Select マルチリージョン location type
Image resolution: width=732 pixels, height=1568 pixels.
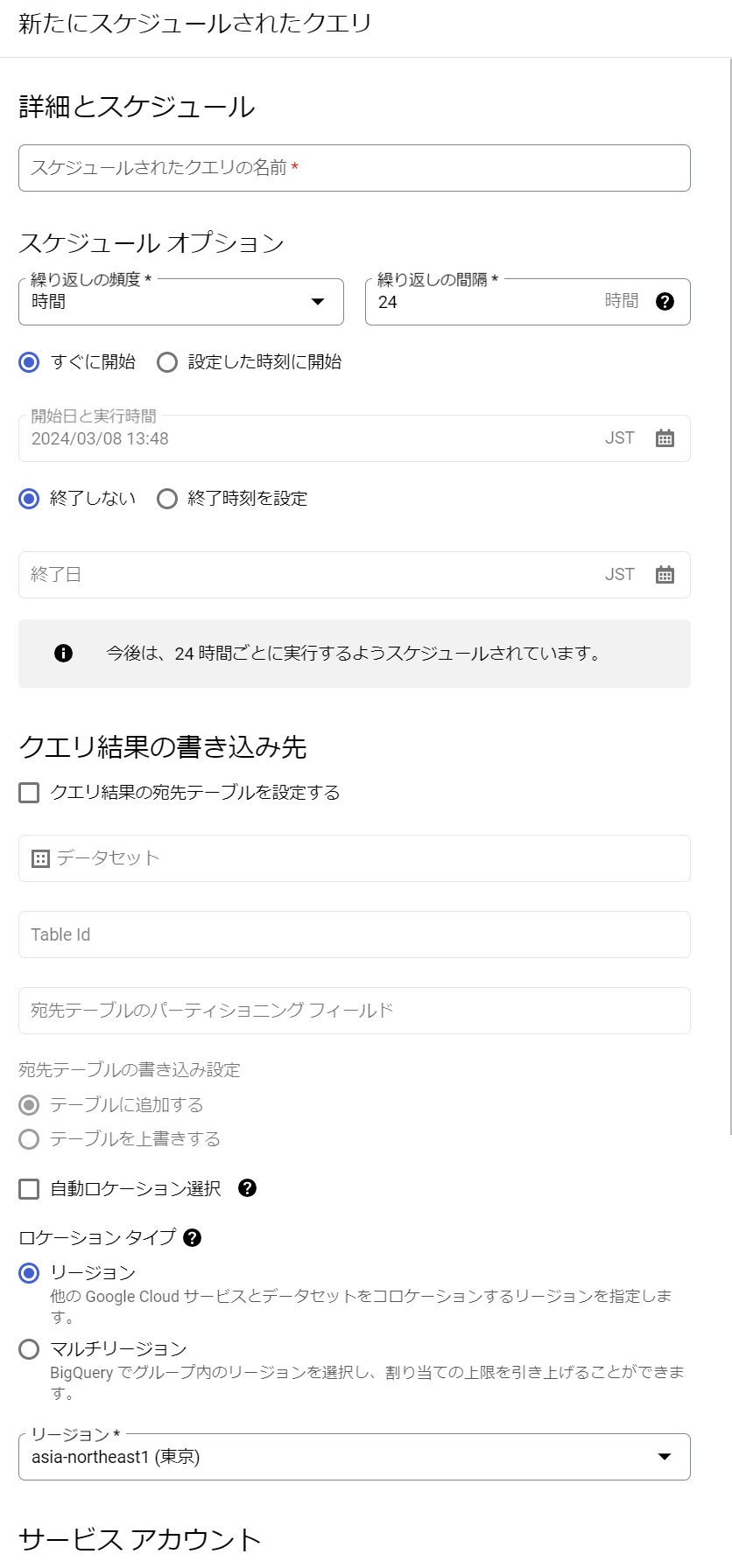tap(29, 1349)
